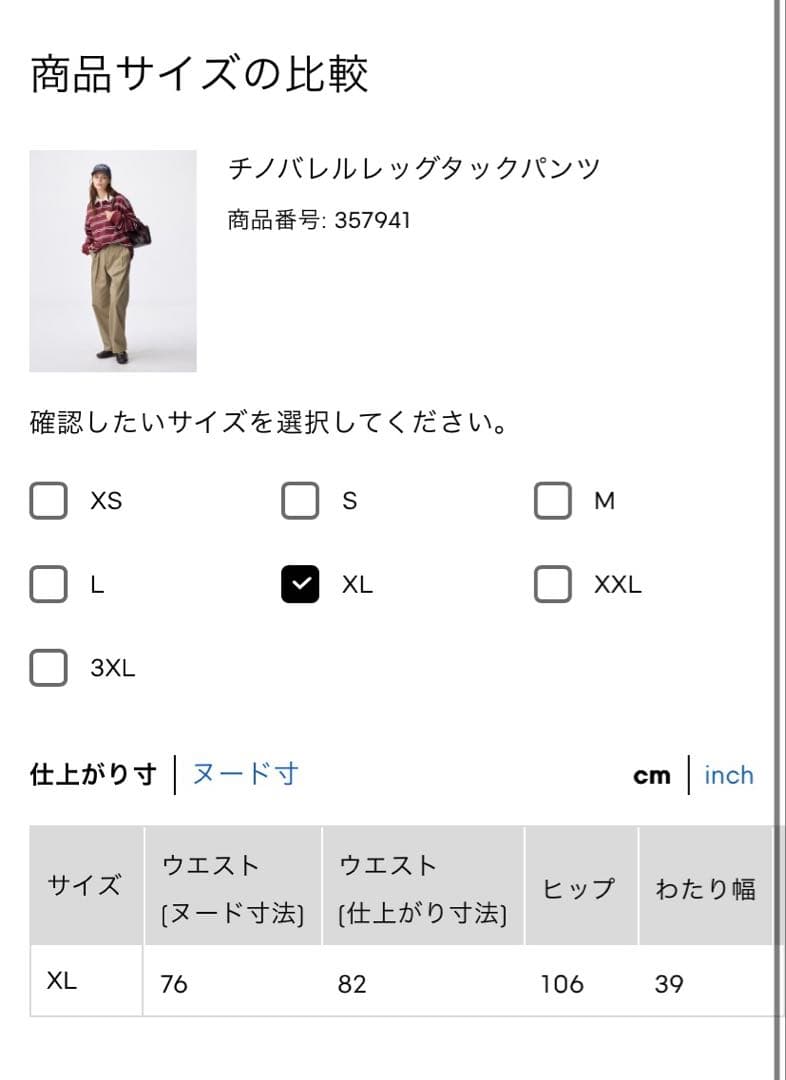
Task: Switch to the ヌード寸 tab
Action: [245, 774]
